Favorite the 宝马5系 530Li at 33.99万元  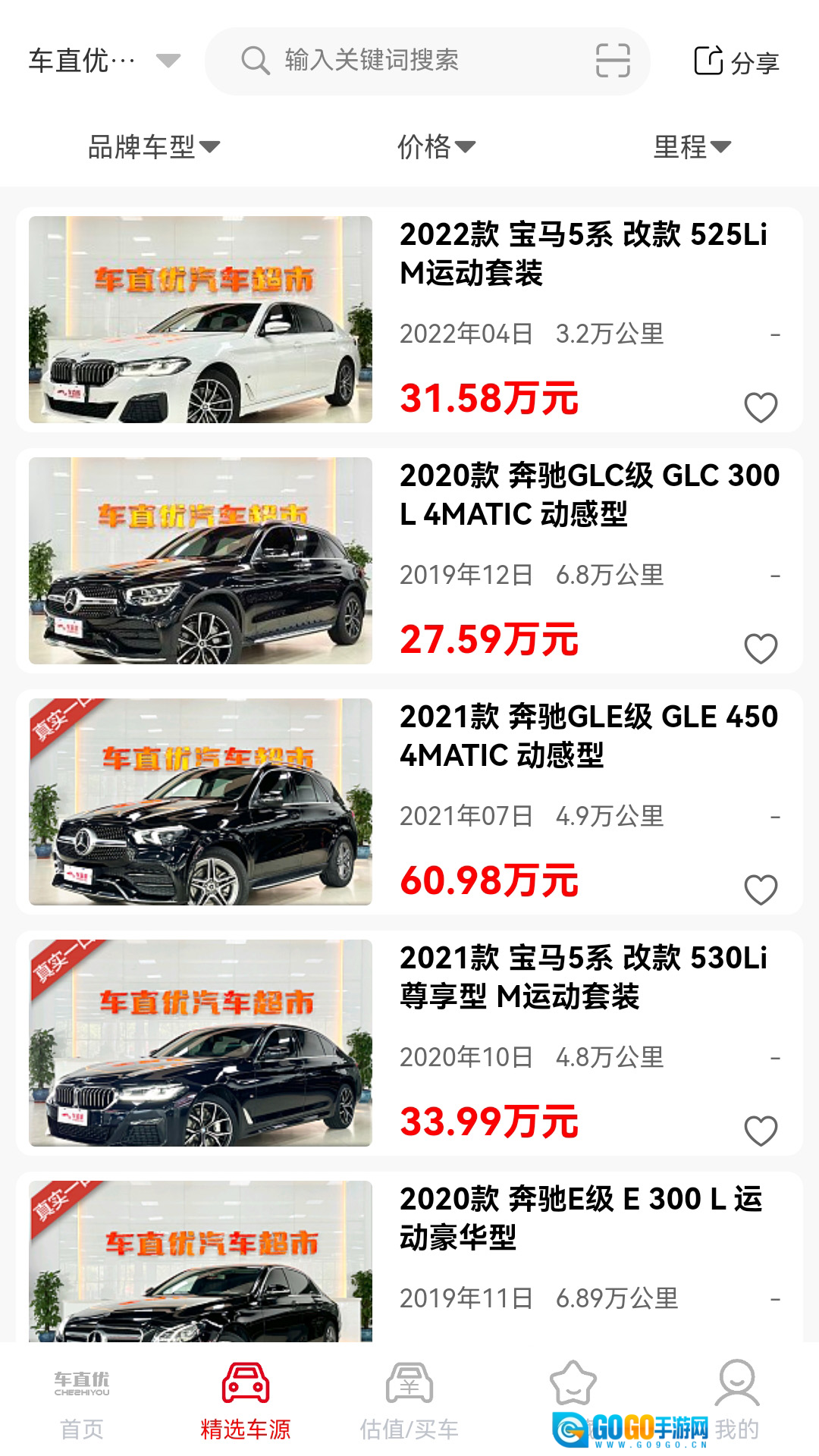761,1131
